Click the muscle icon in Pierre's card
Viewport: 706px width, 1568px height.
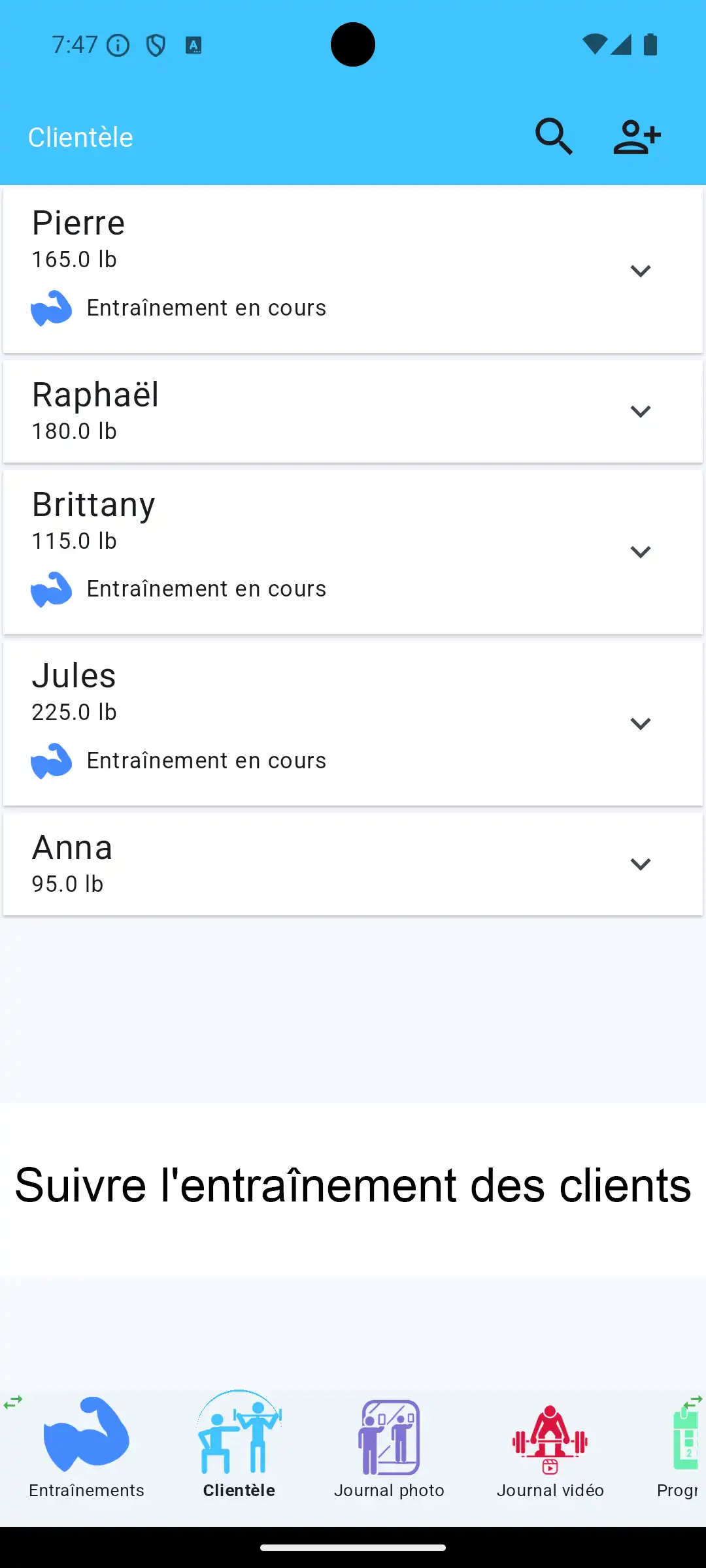(x=52, y=308)
